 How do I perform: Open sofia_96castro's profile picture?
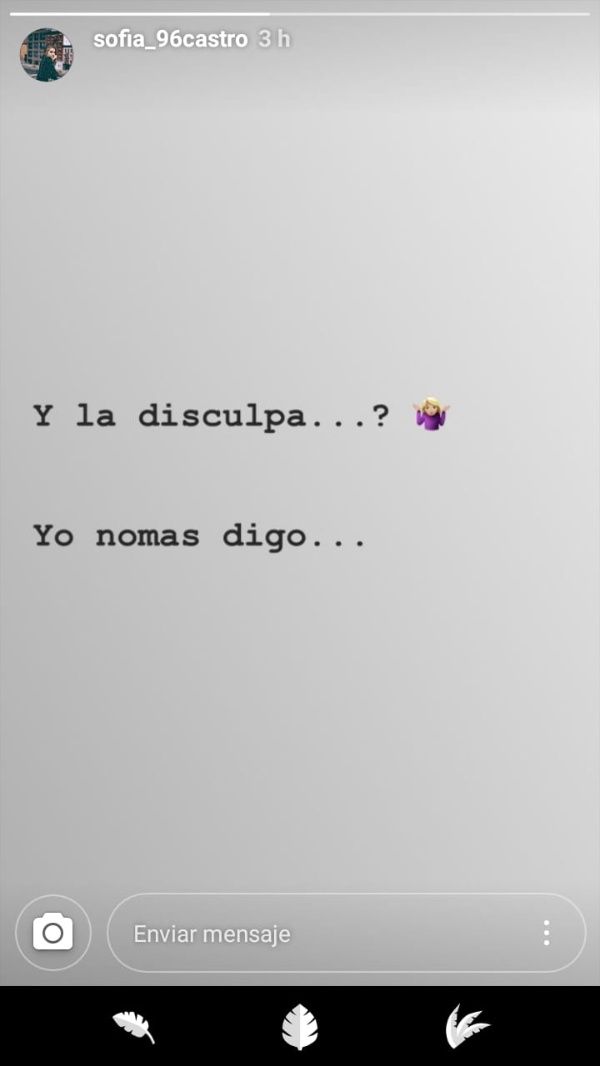[46, 54]
